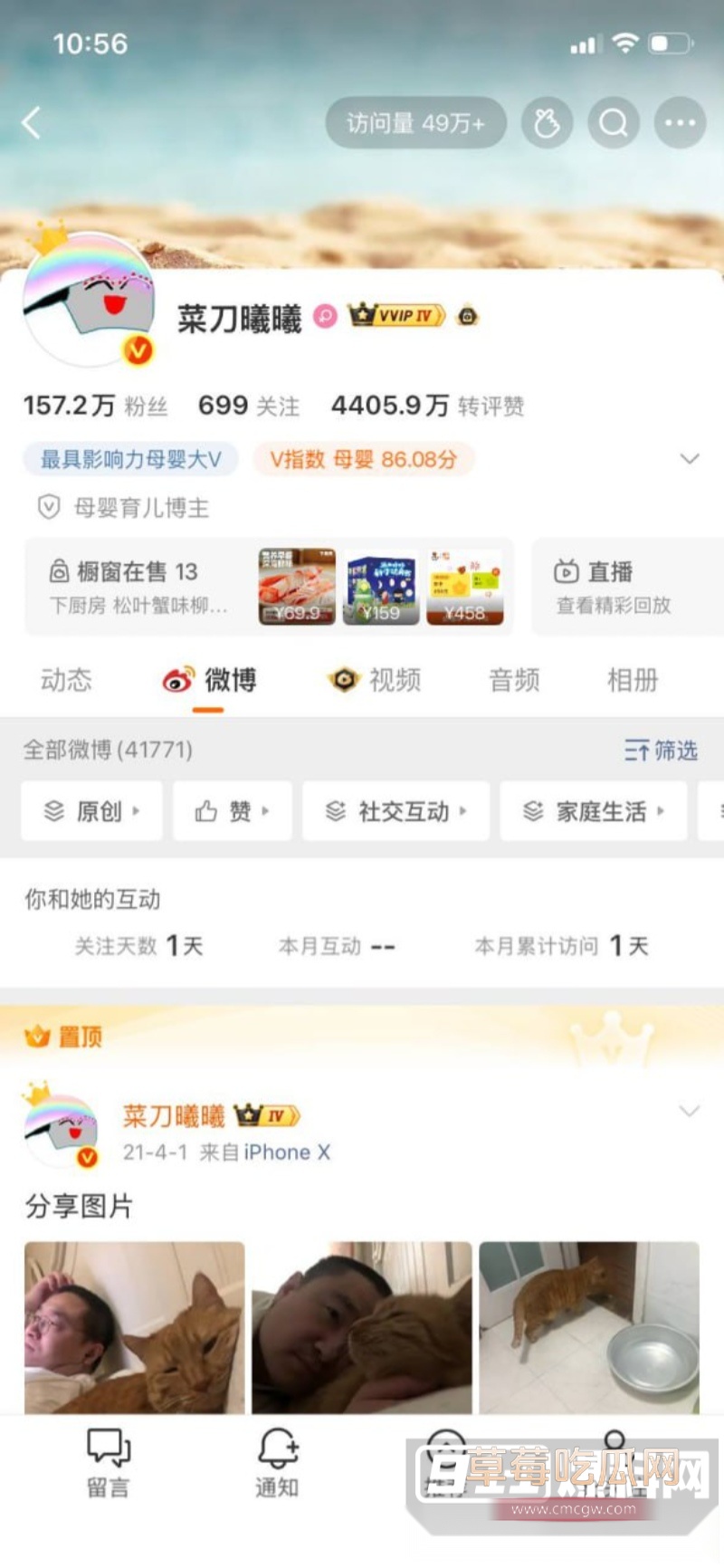Tap the finger-heart gesture icon
This screenshot has height=1568, width=724.
click(x=548, y=122)
